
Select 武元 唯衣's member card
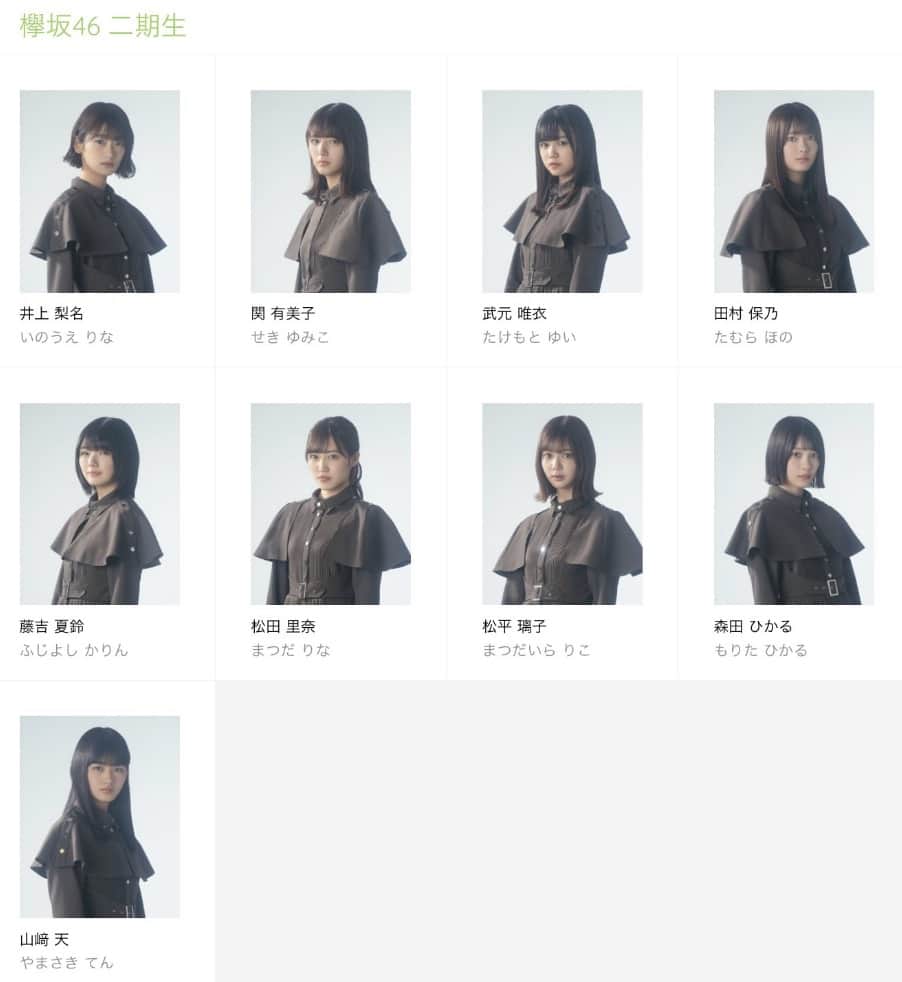[562, 192]
